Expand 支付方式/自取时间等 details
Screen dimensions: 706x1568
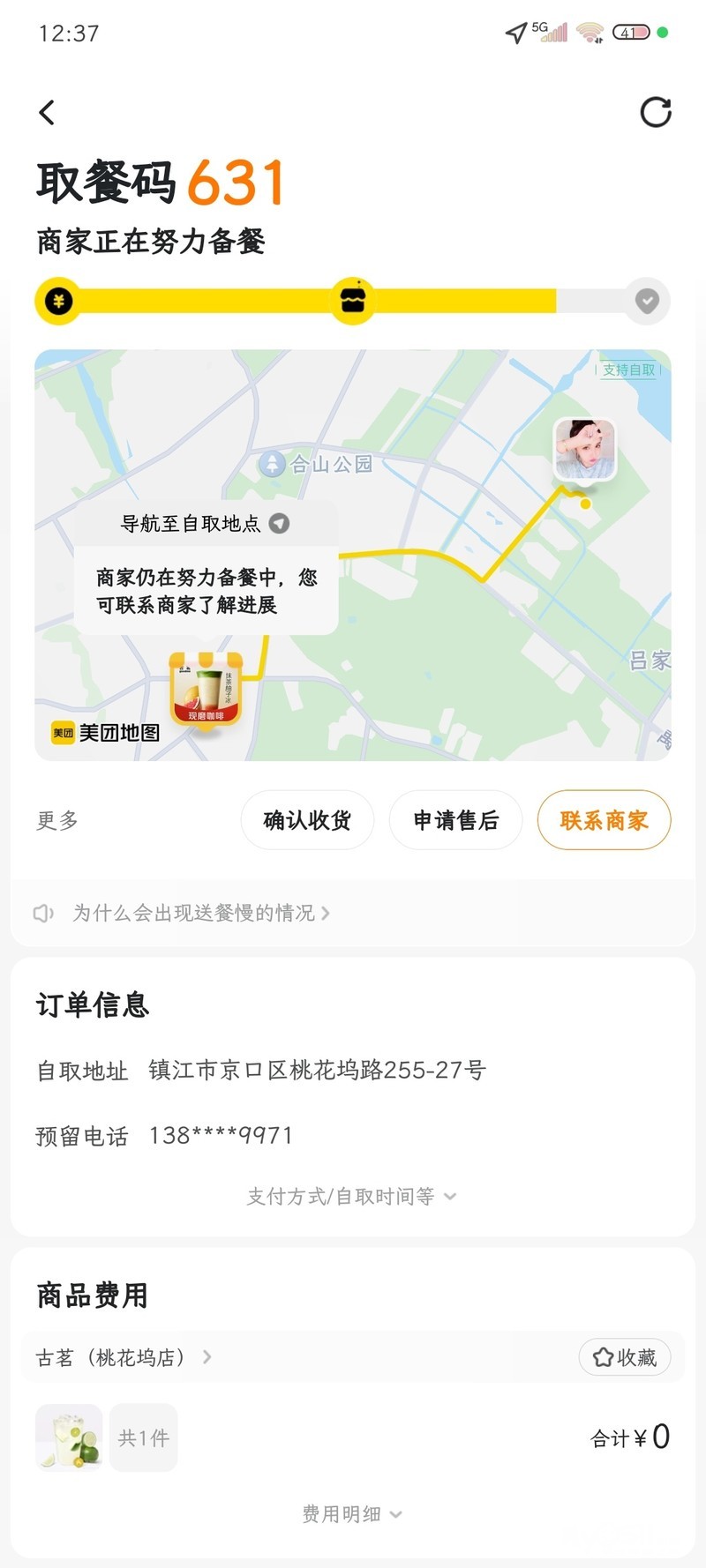[x=351, y=1197]
